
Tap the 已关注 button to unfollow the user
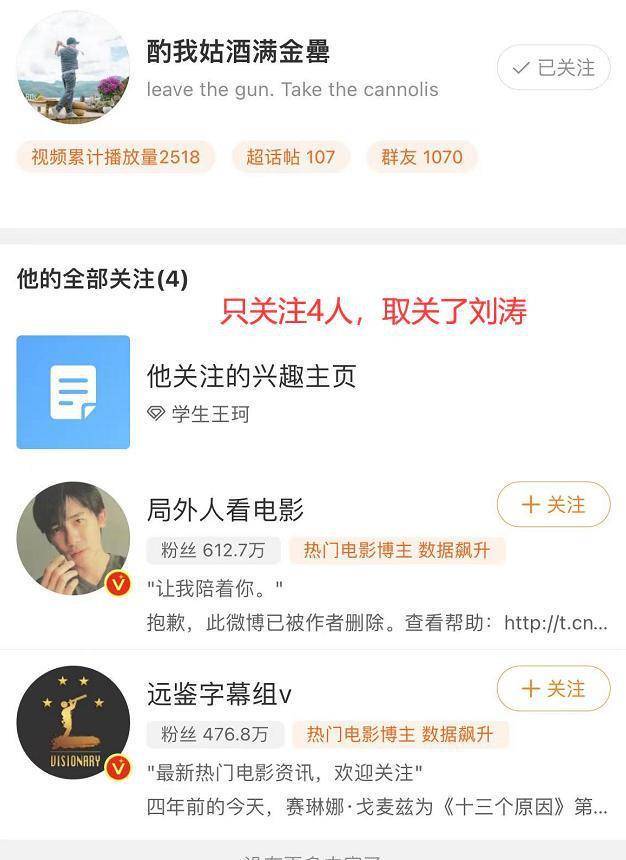click(553, 68)
